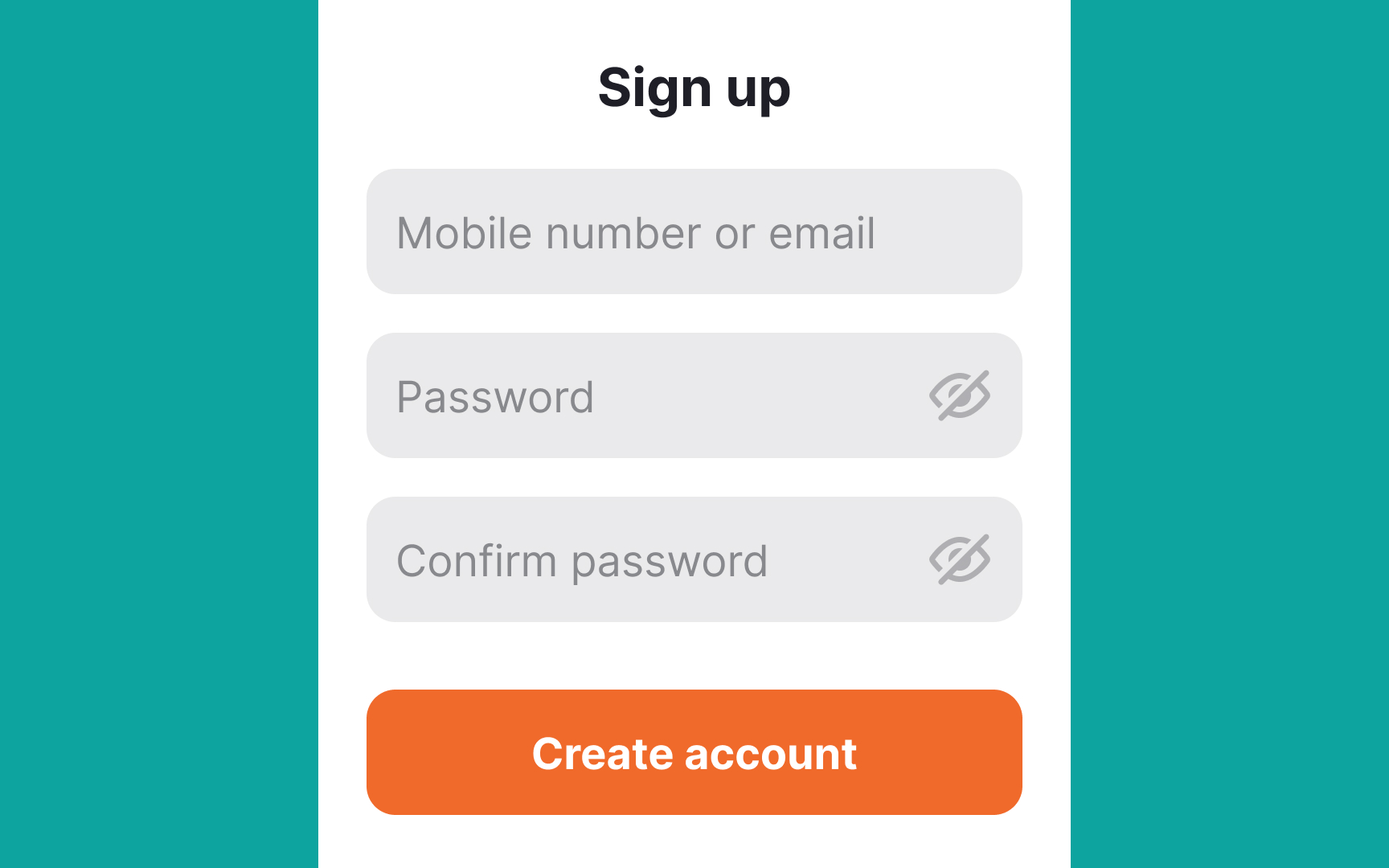Show password in the Password field

click(x=959, y=395)
